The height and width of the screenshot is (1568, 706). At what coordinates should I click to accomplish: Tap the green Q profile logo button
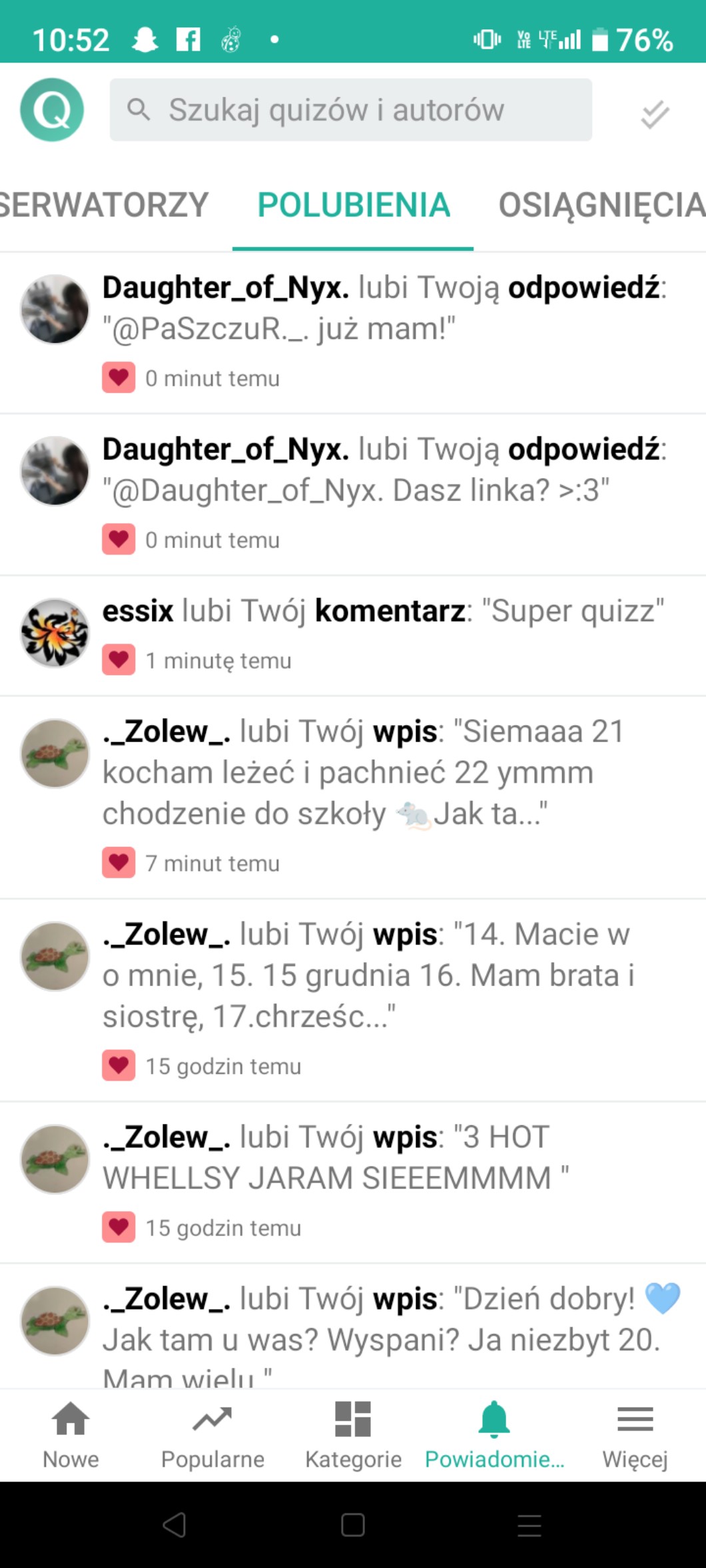tap(52, 110)
